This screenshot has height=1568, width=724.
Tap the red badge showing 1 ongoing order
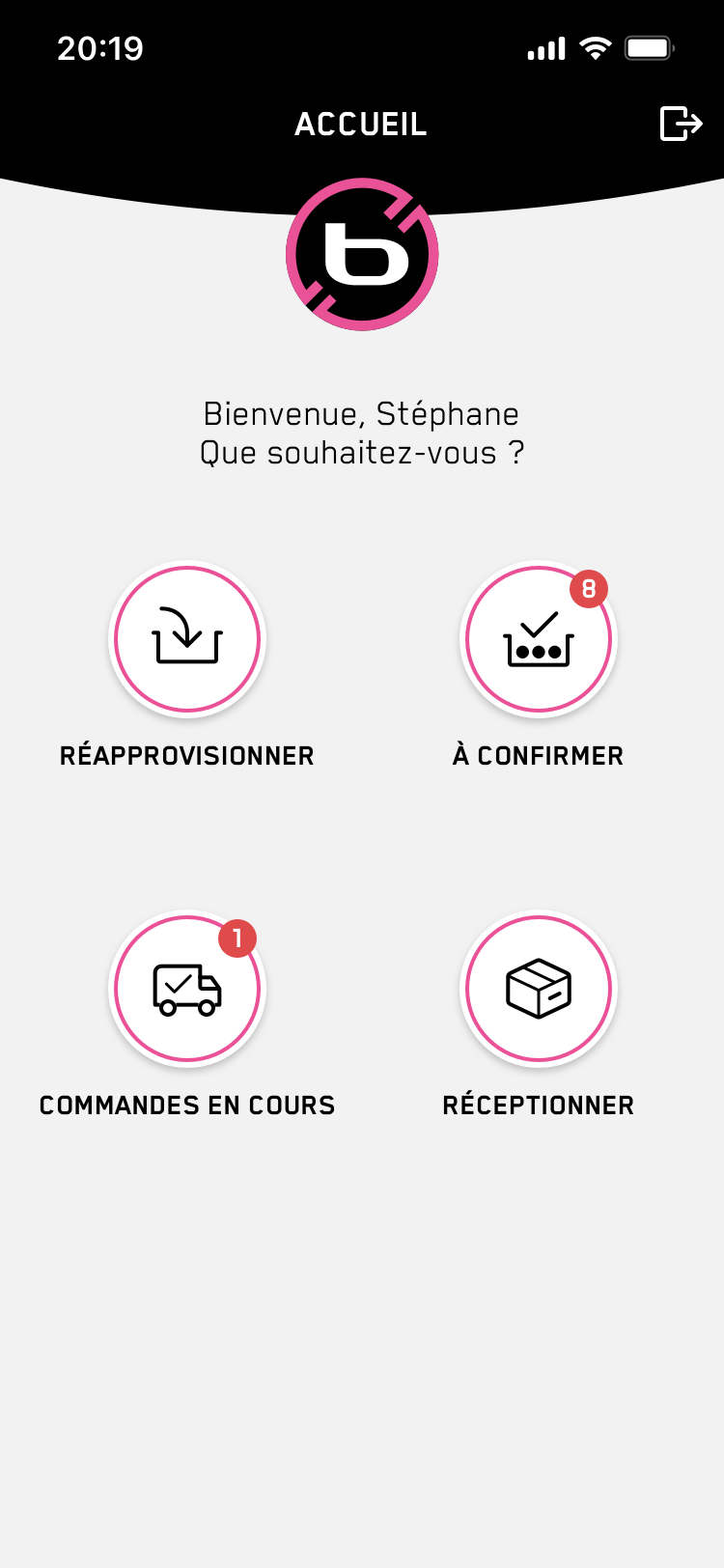click(238, 938)
